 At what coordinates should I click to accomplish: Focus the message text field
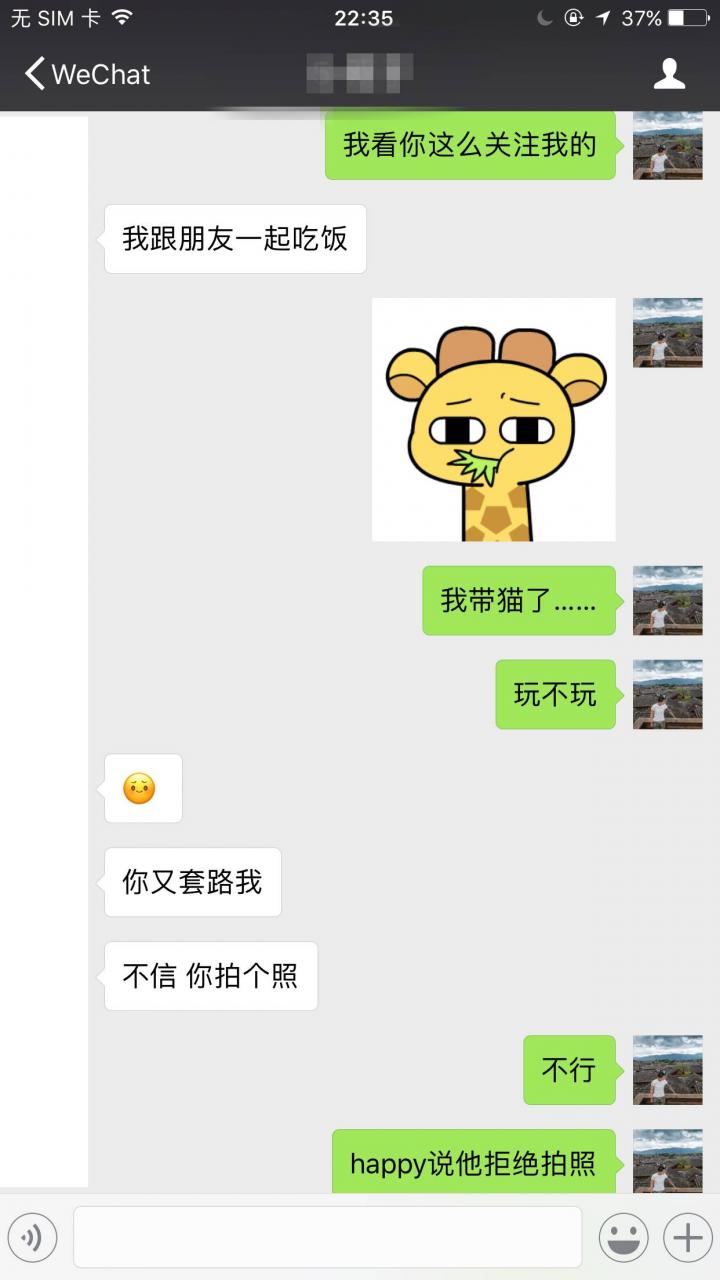(327, 1237)
